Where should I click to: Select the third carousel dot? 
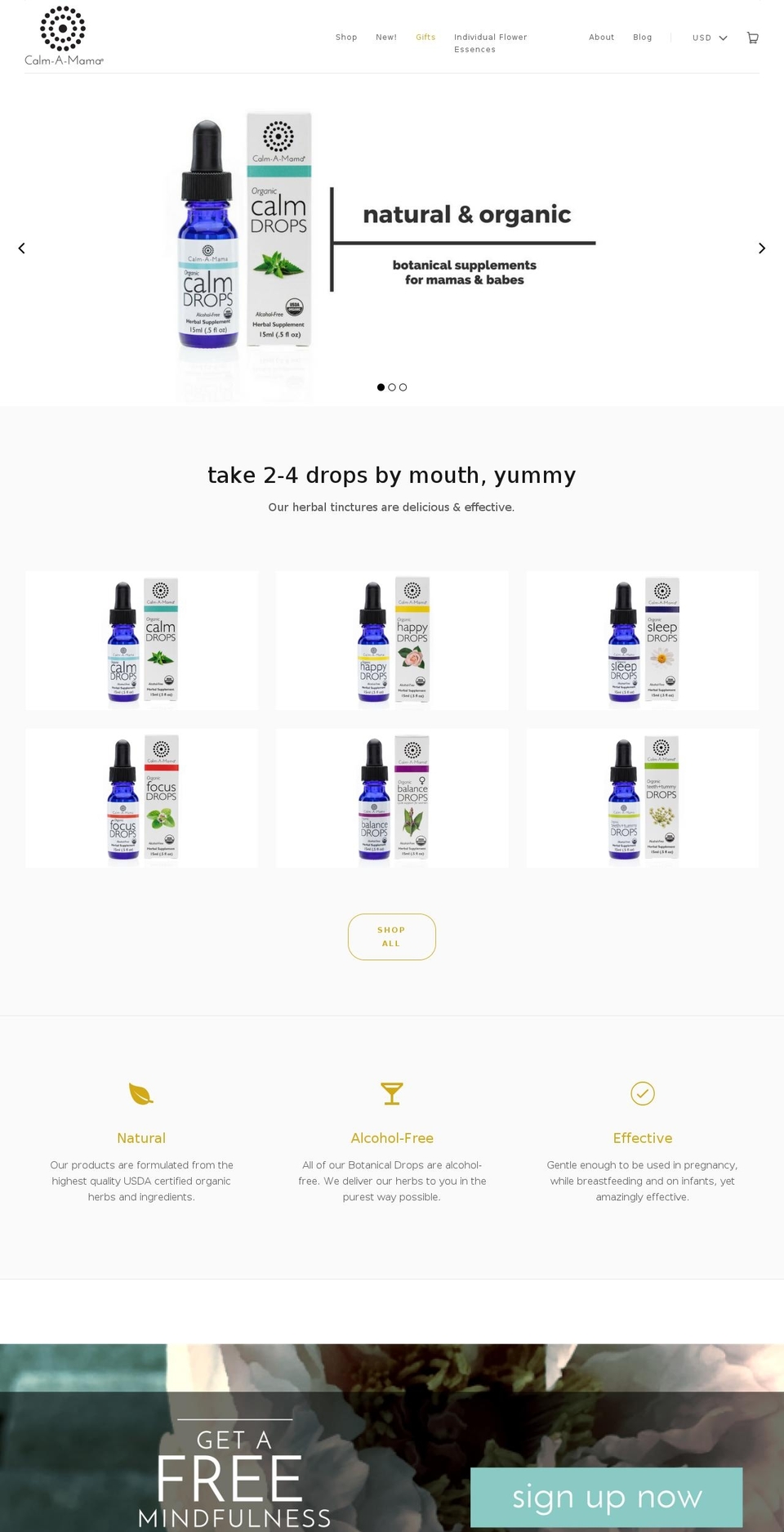[x=403, y=387]
